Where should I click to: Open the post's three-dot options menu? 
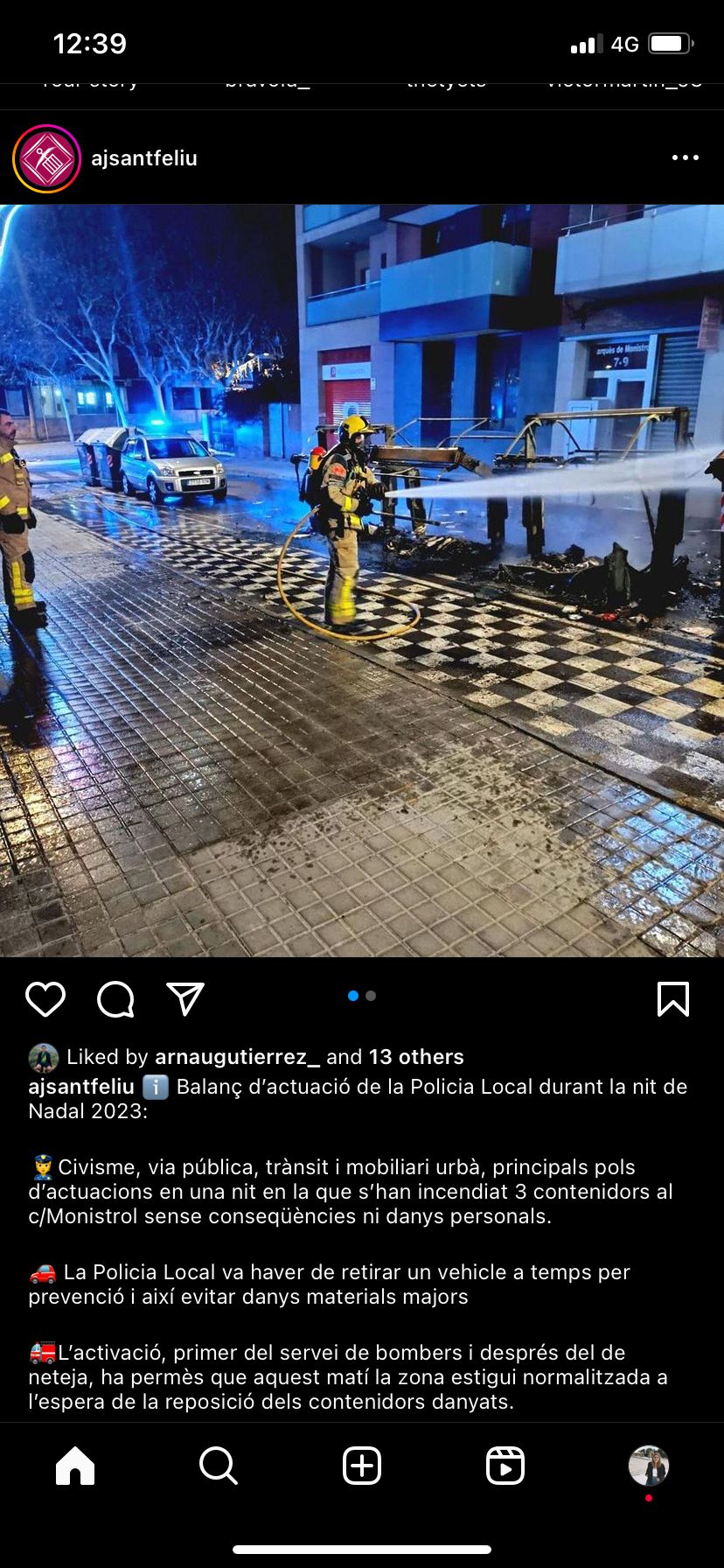tap(685, 157)
